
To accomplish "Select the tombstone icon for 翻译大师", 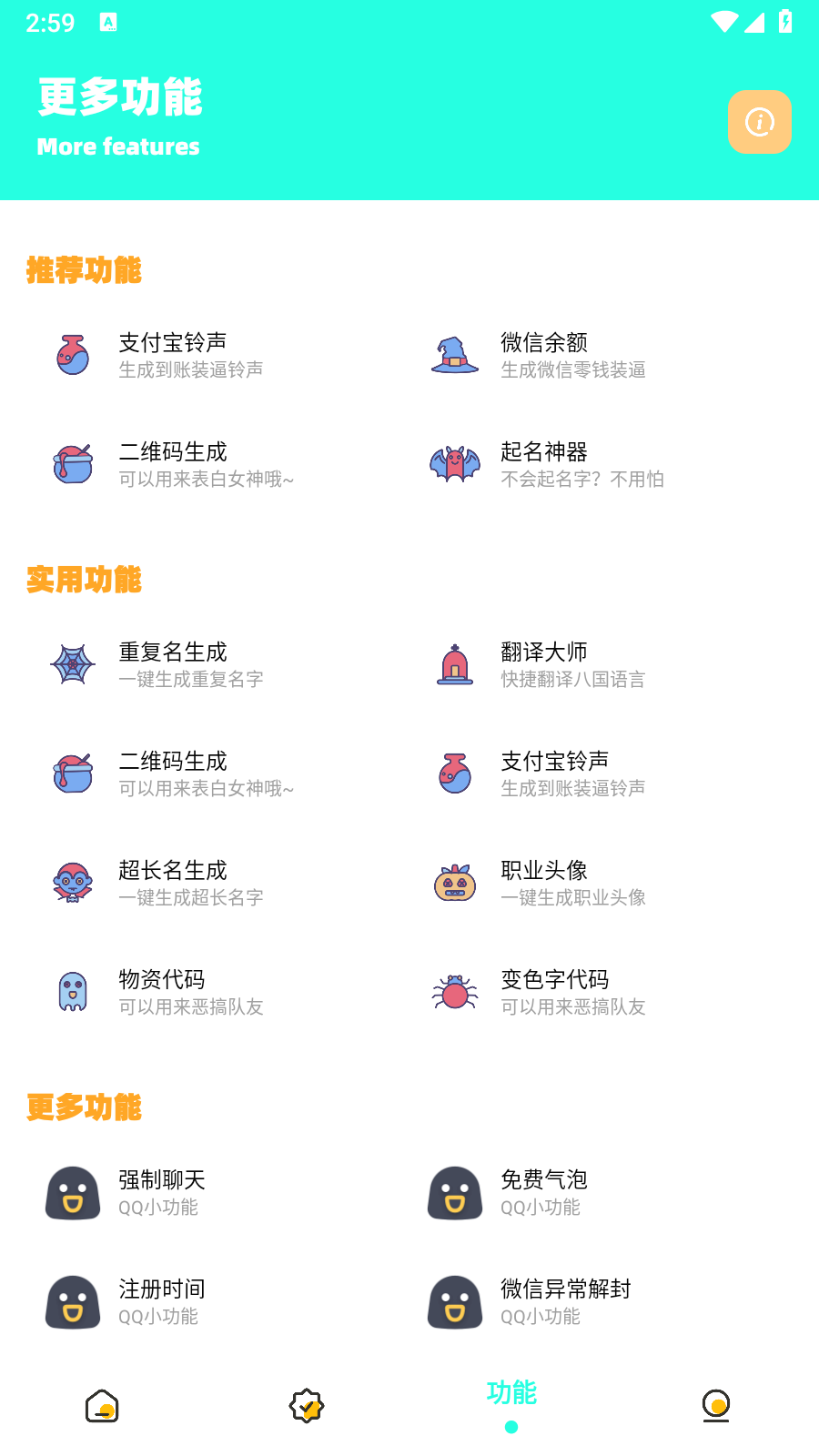I will pyautogui.click(x=455, y=664).
